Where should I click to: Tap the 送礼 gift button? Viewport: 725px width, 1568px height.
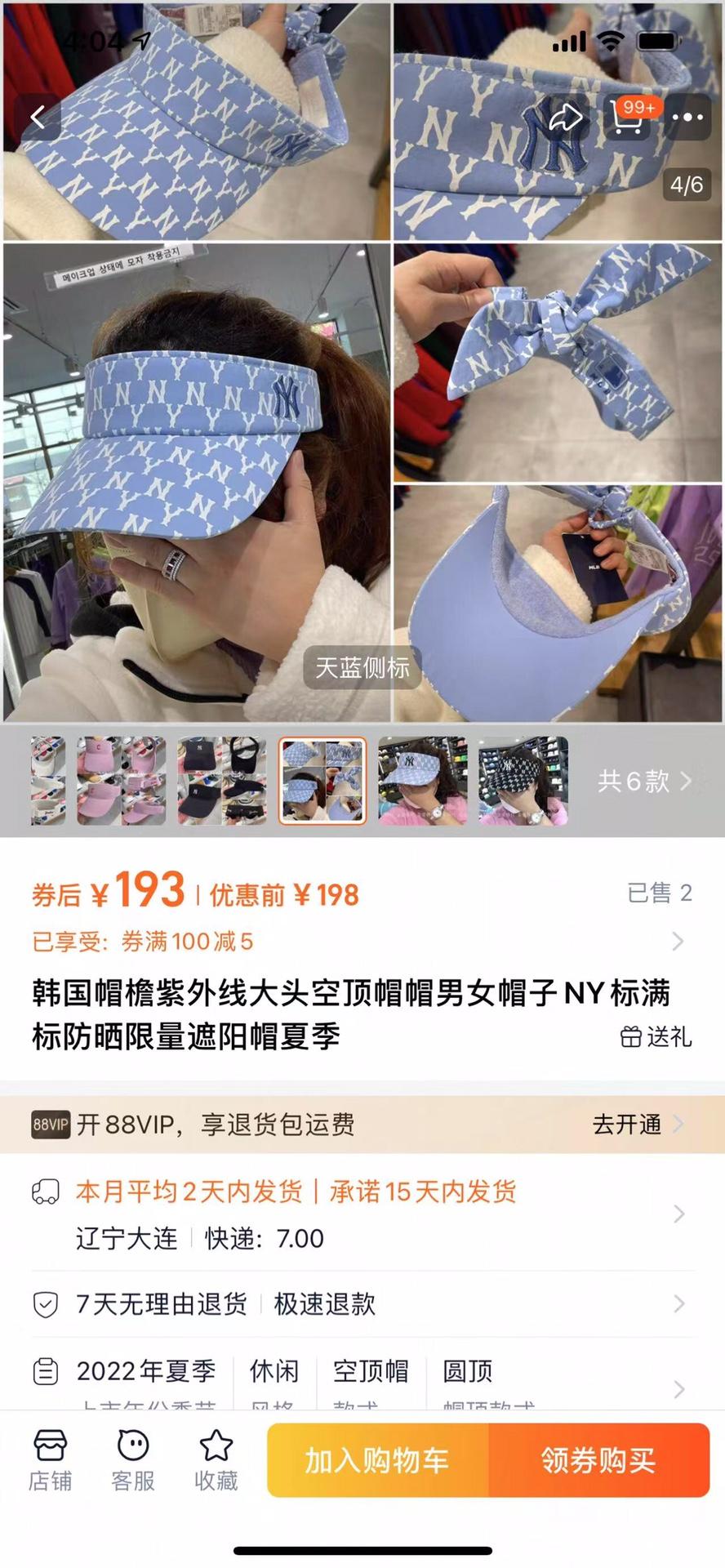click(x=656, y=1036)
